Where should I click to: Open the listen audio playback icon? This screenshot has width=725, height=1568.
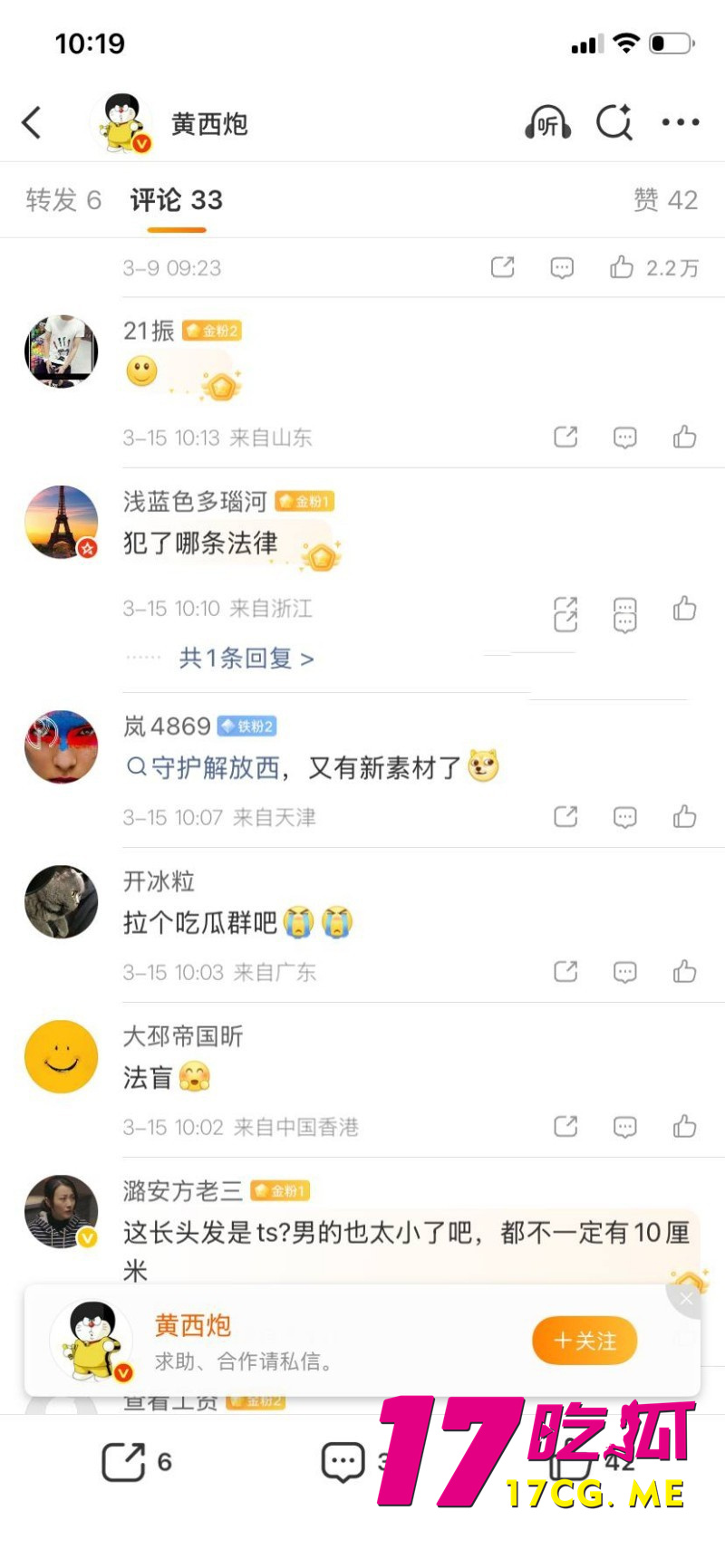(547, 124)
